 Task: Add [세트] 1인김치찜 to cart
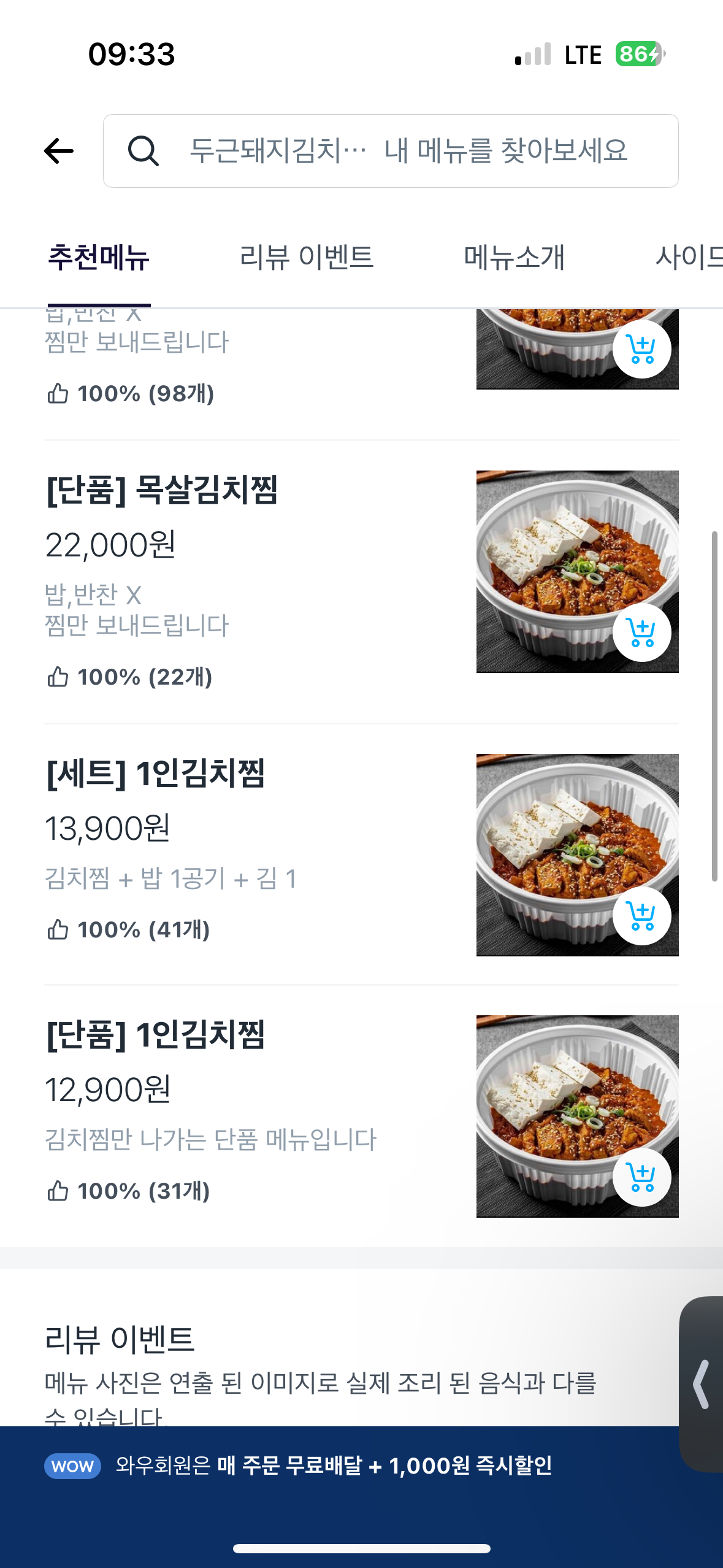[641, 916]
